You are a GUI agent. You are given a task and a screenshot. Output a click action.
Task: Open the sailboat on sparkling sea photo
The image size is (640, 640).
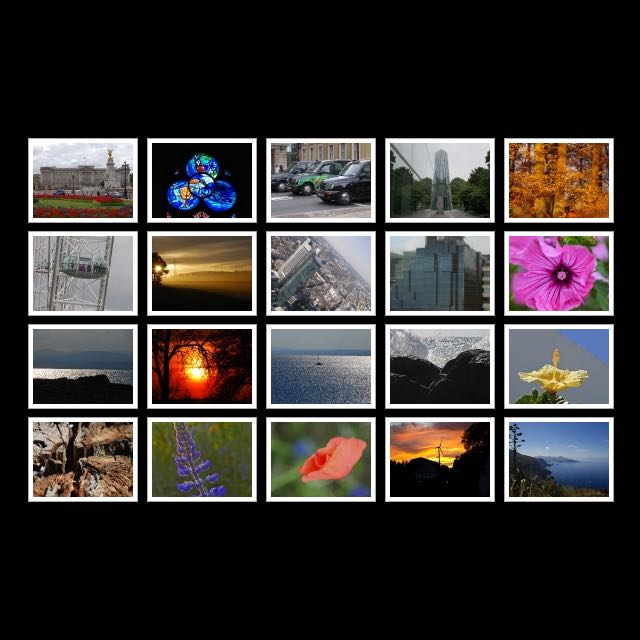pos(321,366)
